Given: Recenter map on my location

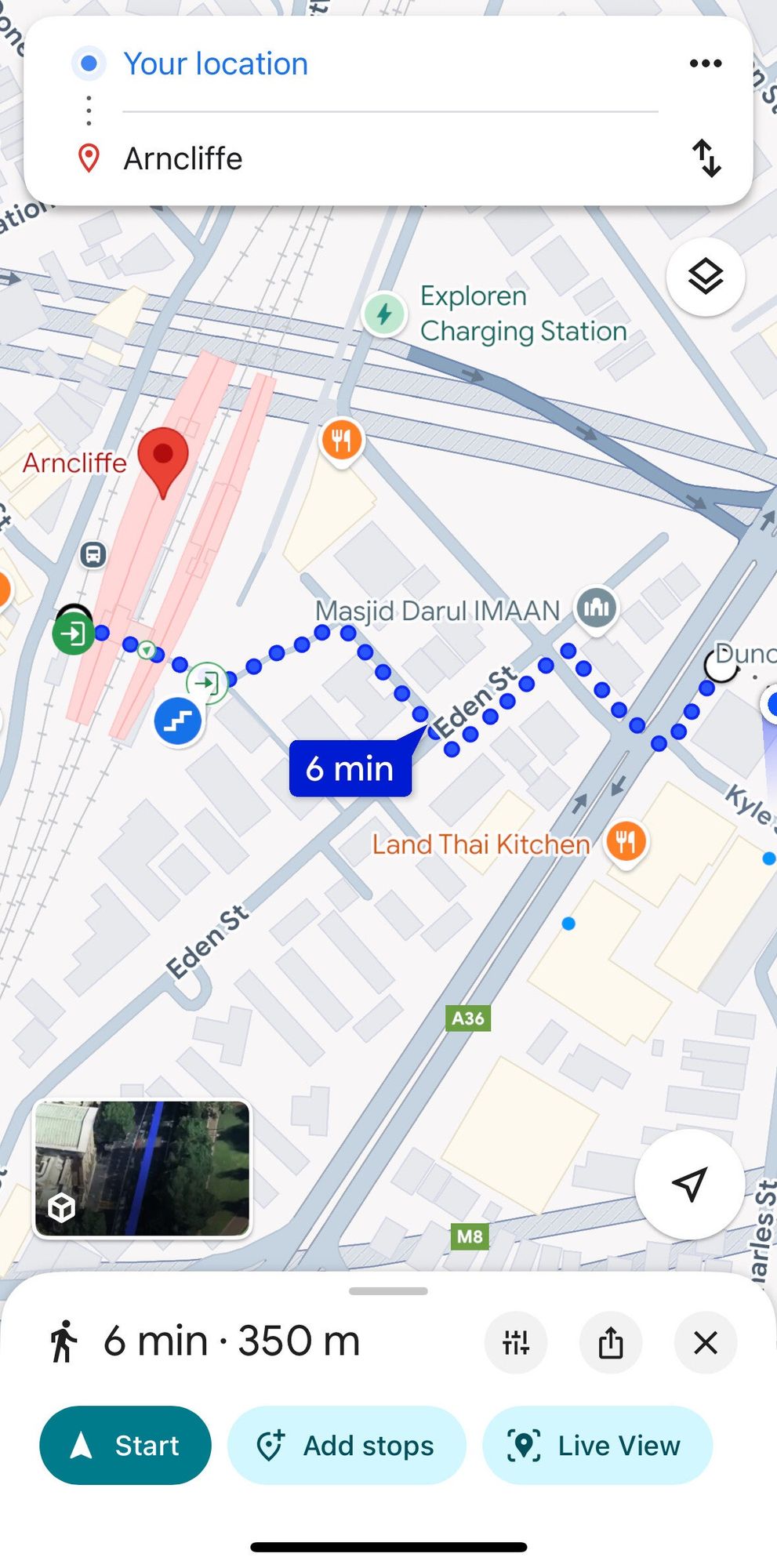Looking at the screenshot, I should tap(689, 1184).
